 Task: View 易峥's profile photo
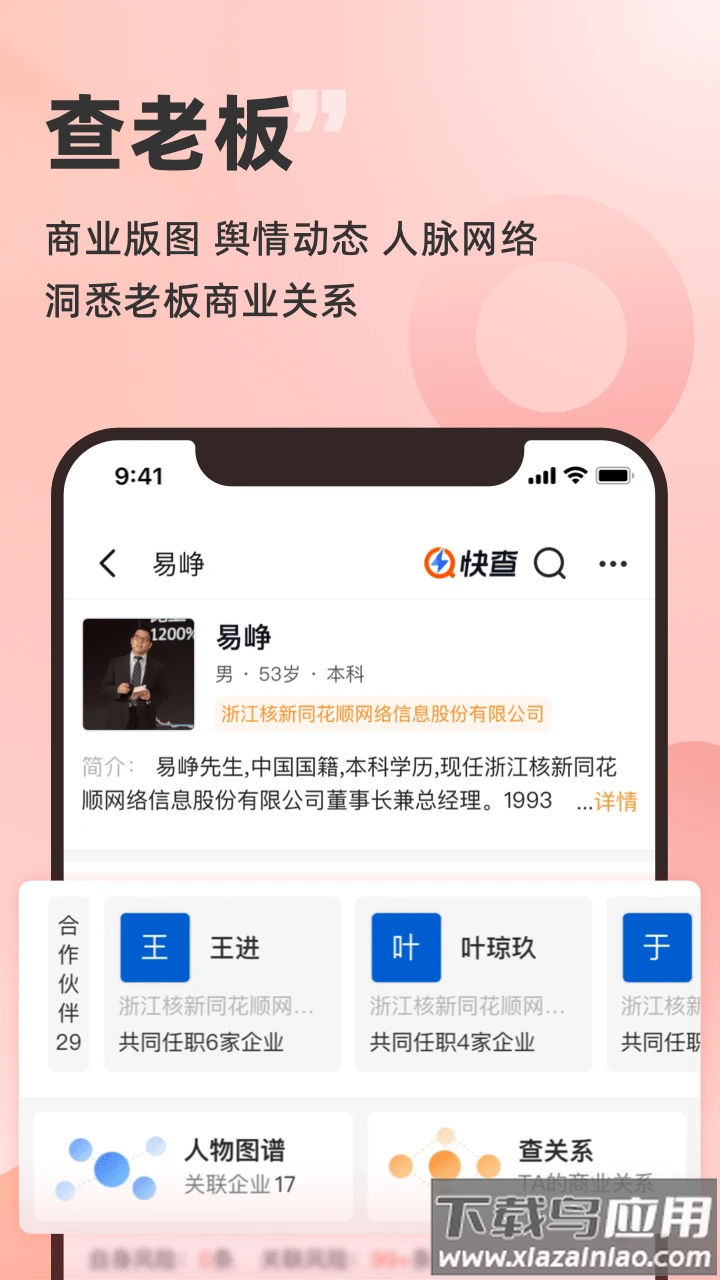click(x=141, y=673)
